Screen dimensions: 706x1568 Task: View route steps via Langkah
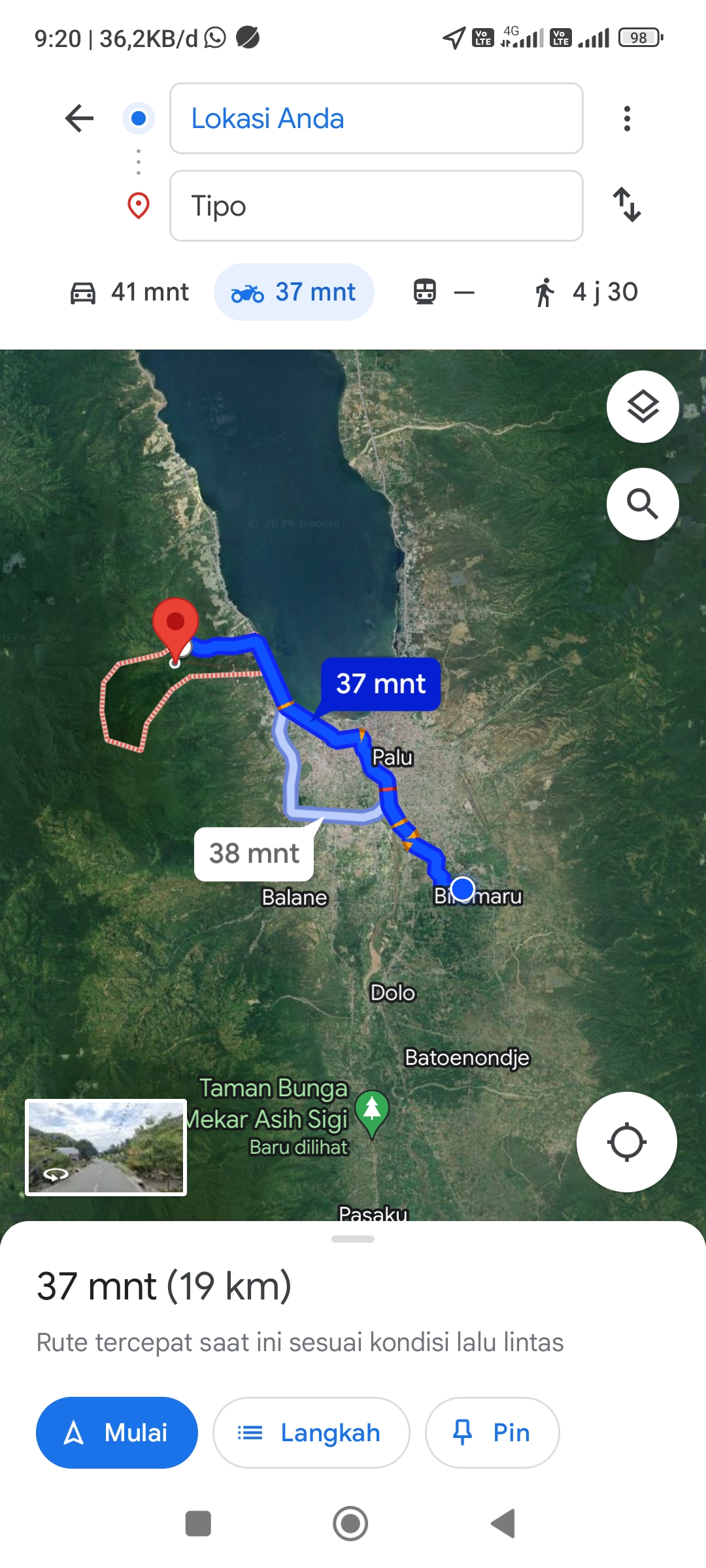311,1433
